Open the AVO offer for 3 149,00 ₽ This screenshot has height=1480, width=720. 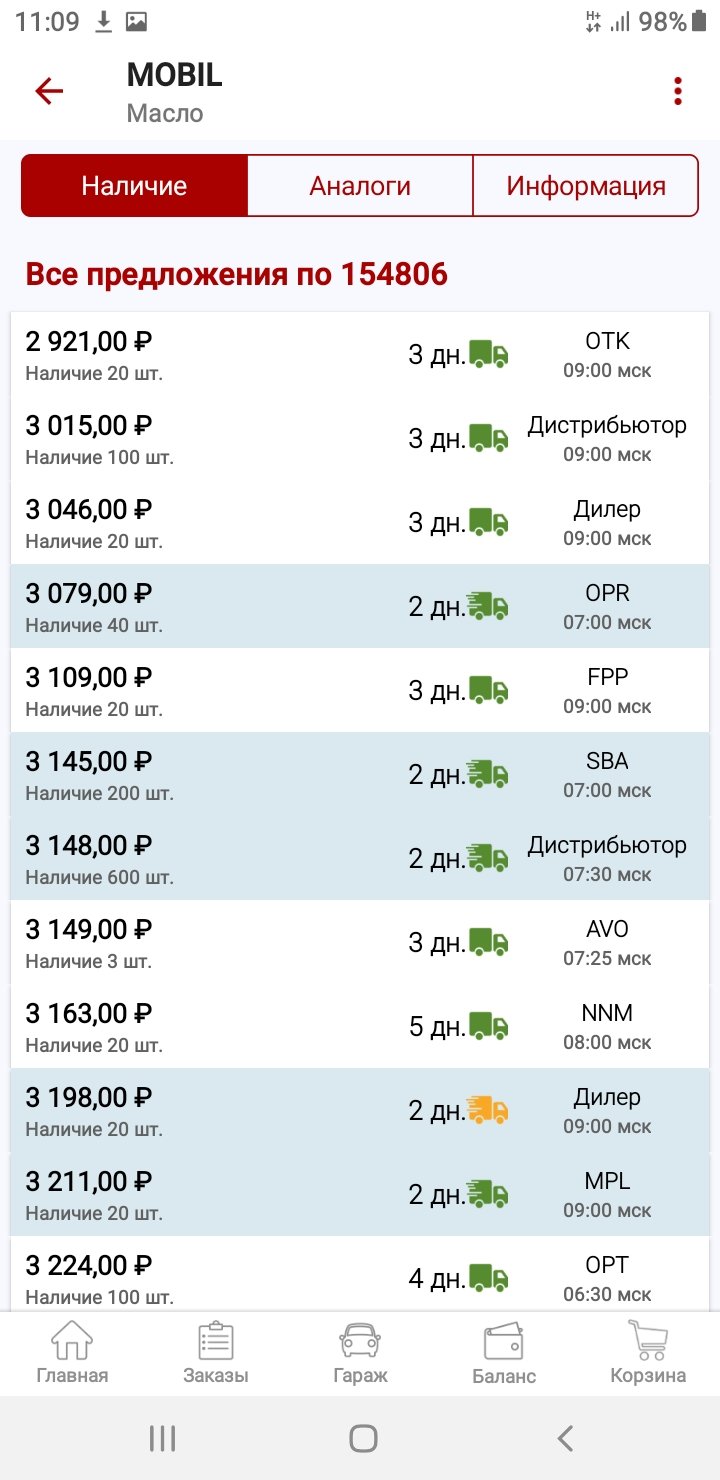[360, 943]
